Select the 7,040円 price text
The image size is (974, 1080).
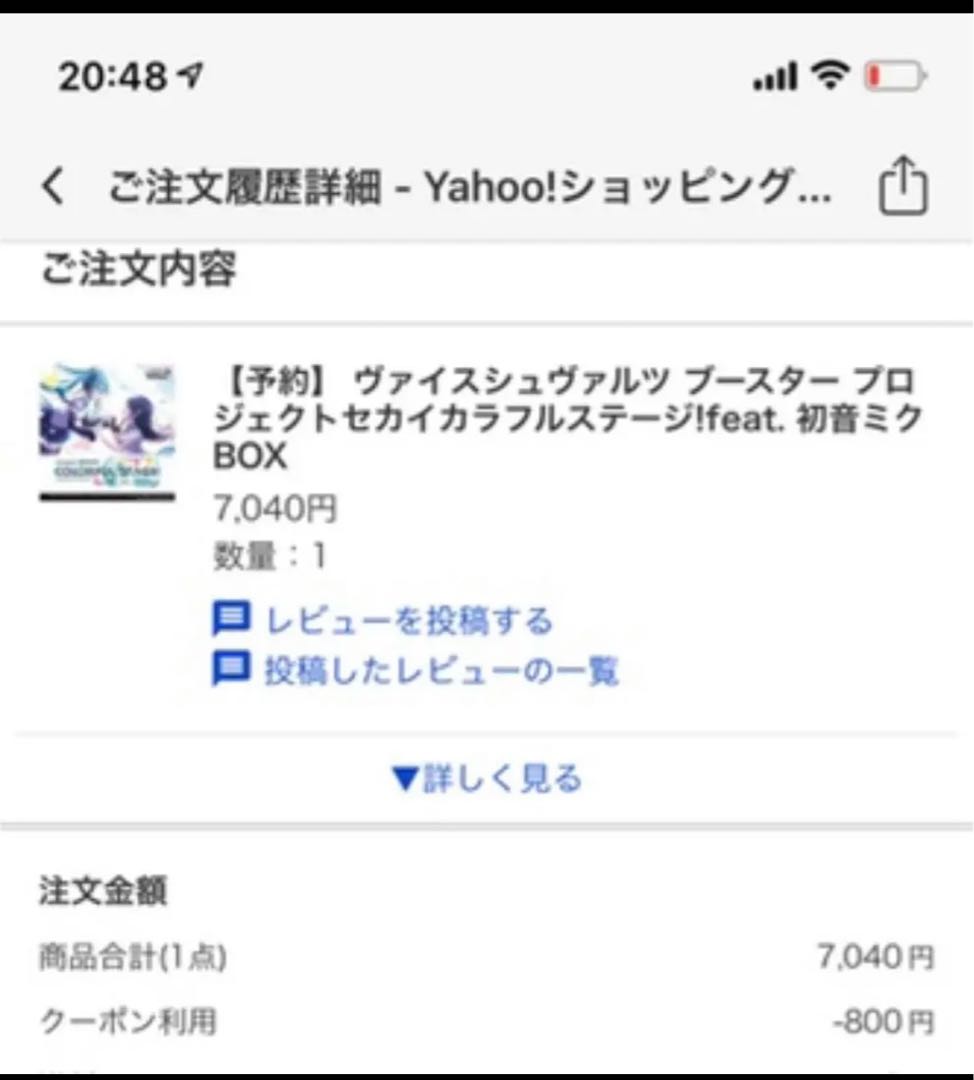coord(273,509)
